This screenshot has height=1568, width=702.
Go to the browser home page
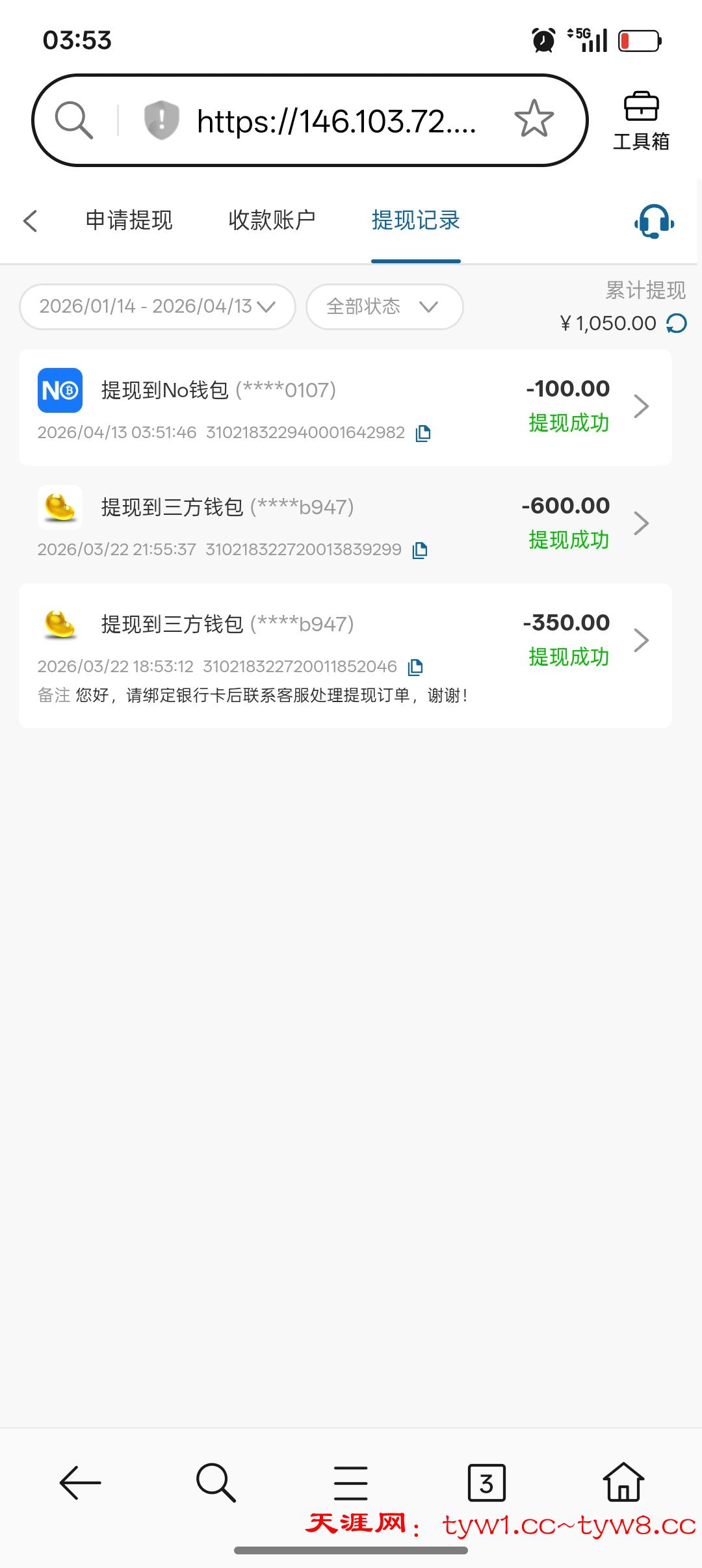click(623, 1483)
